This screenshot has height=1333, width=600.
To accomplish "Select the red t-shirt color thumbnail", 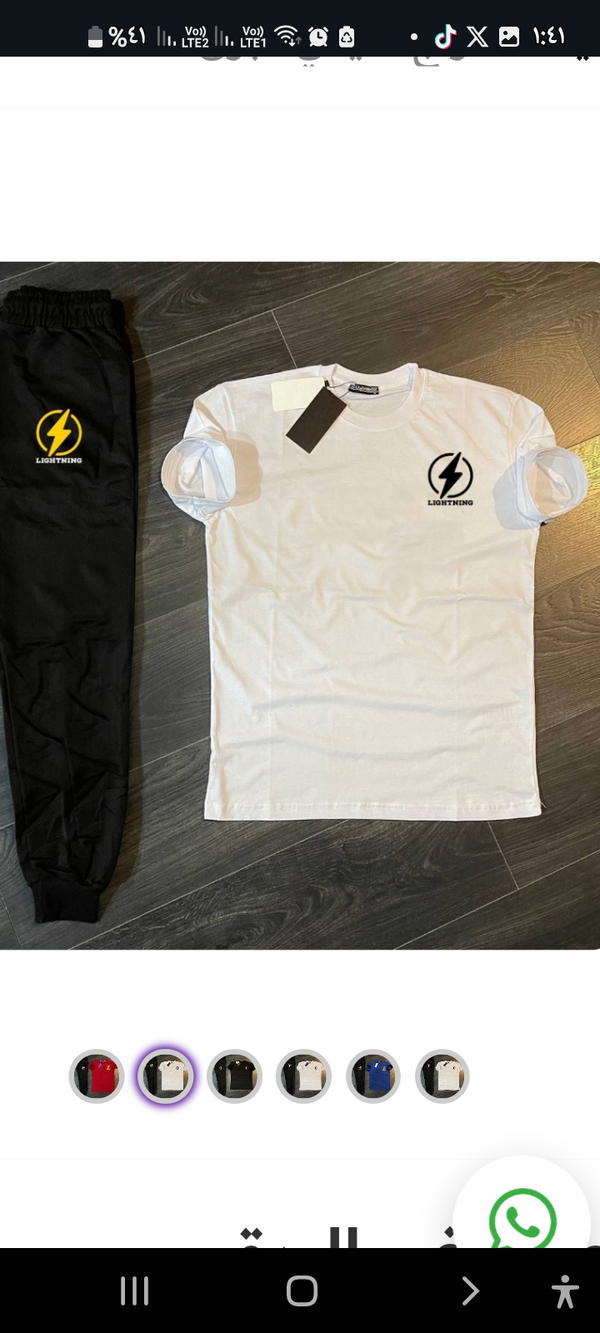I will [x=97, y=1076].
